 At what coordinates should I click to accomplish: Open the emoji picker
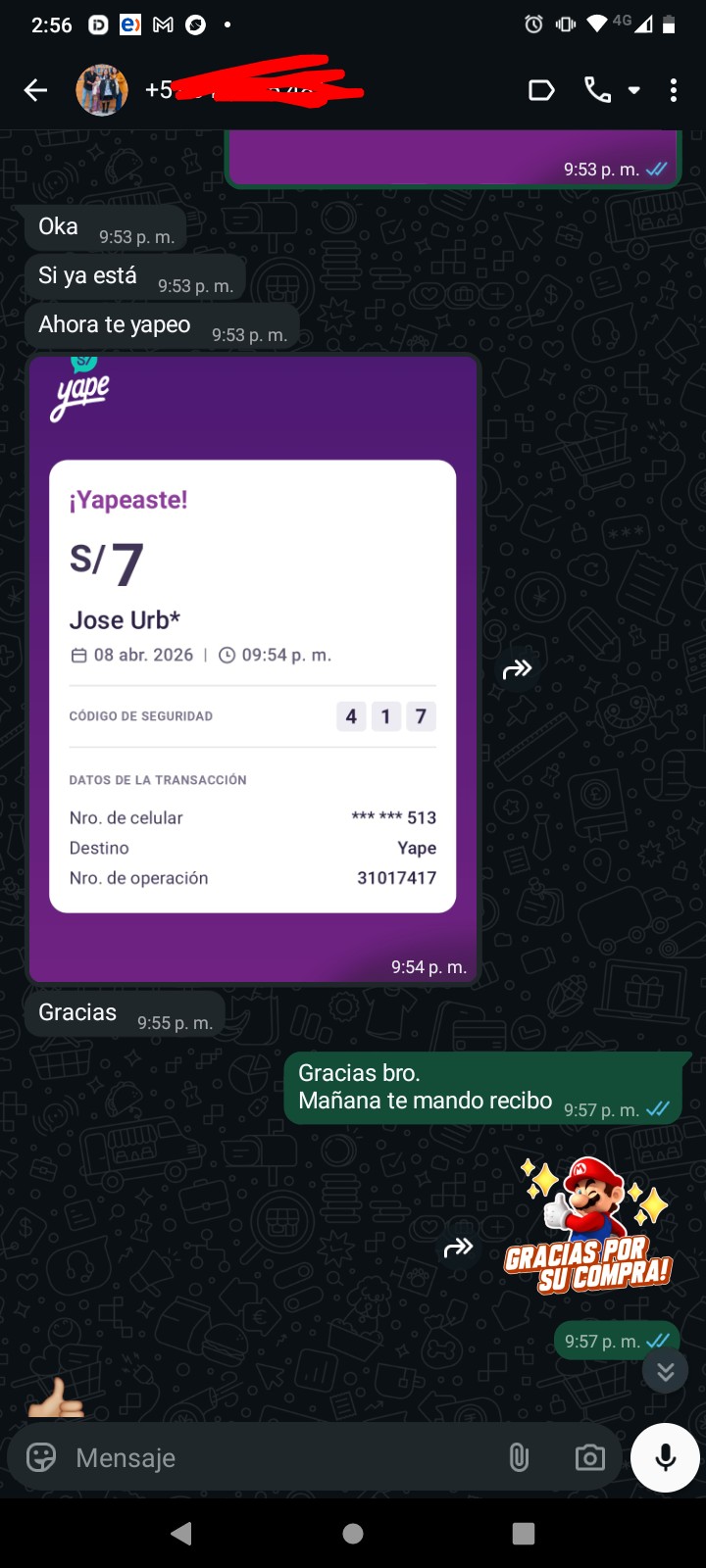[41, 1457]
